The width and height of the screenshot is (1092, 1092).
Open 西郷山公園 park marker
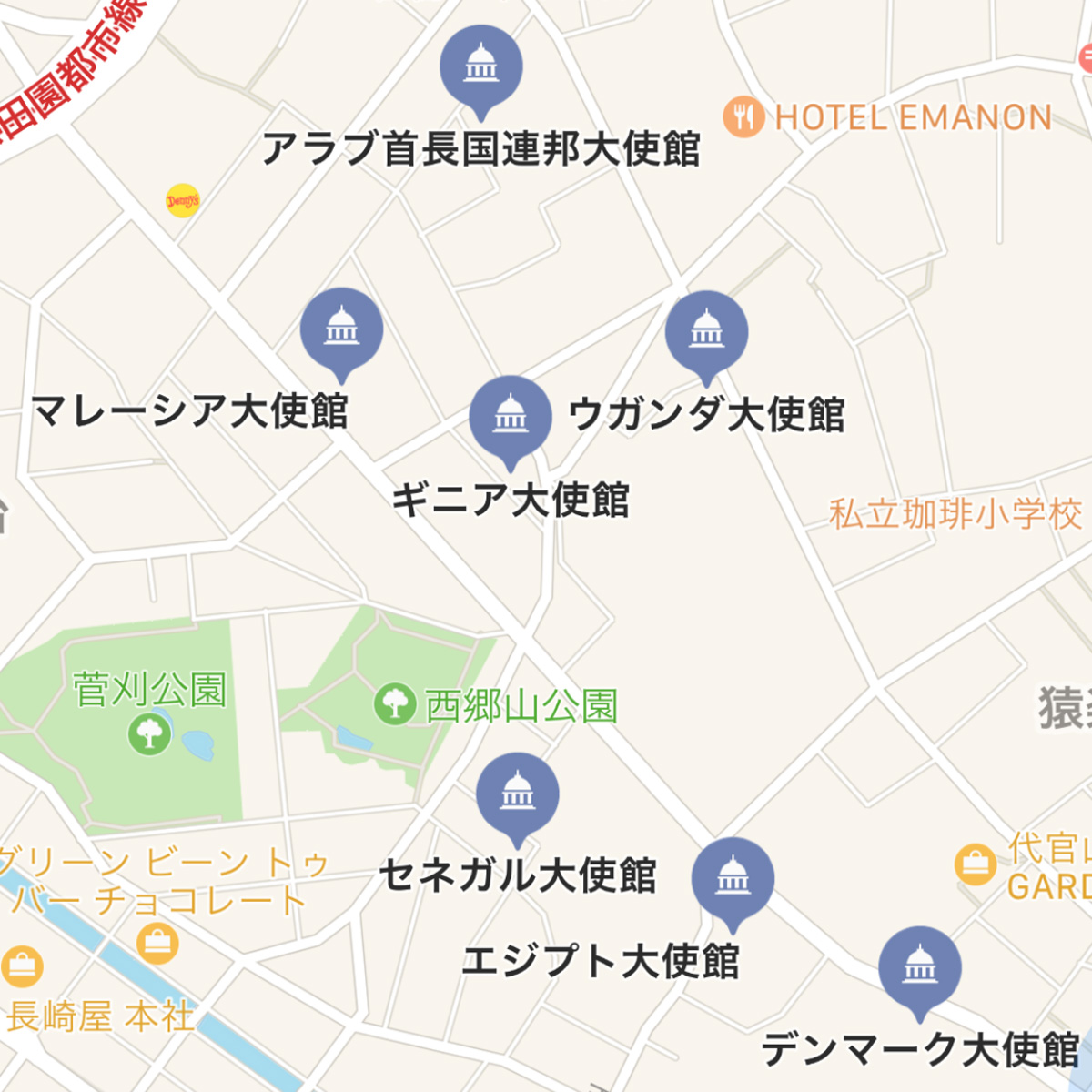395,704
